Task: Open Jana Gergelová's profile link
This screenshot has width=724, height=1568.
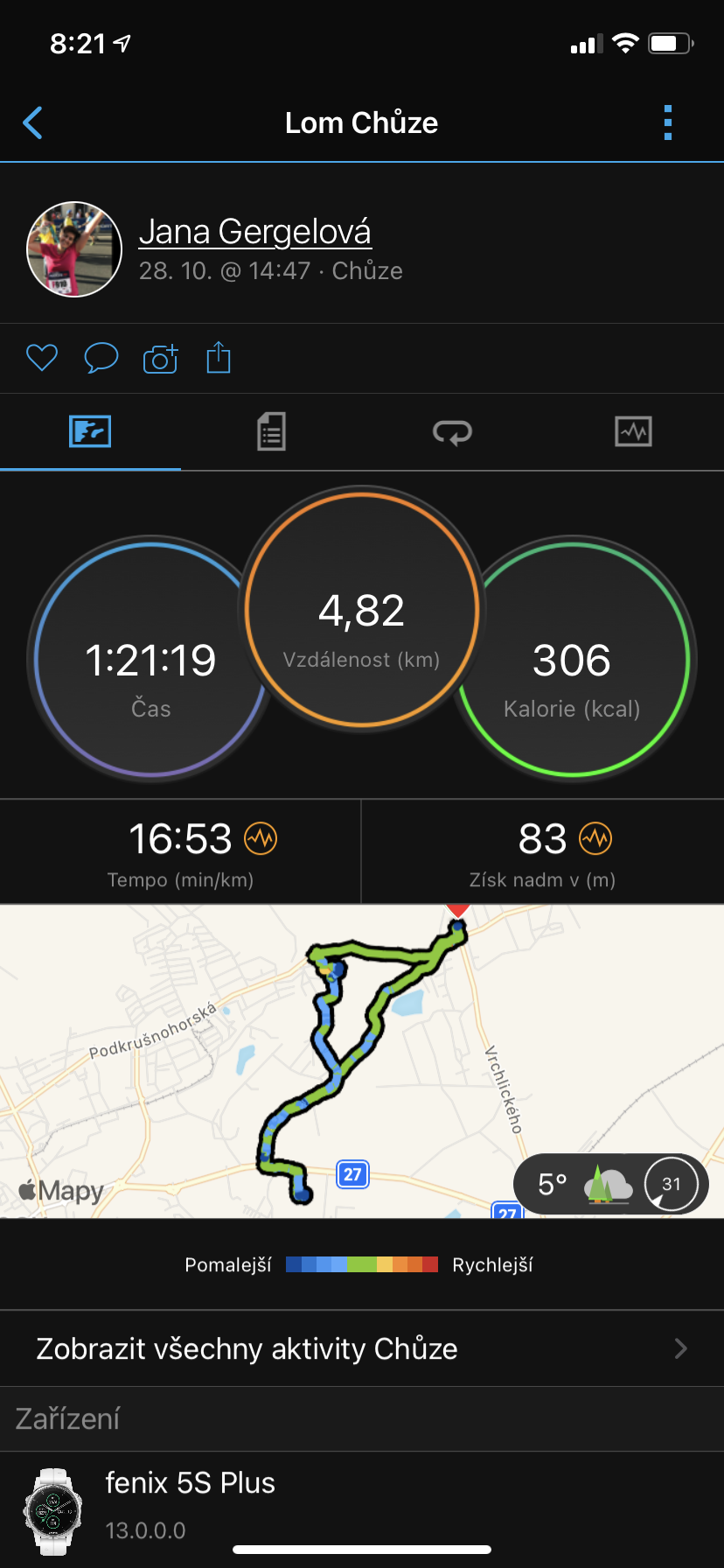Action: point(254,232)
